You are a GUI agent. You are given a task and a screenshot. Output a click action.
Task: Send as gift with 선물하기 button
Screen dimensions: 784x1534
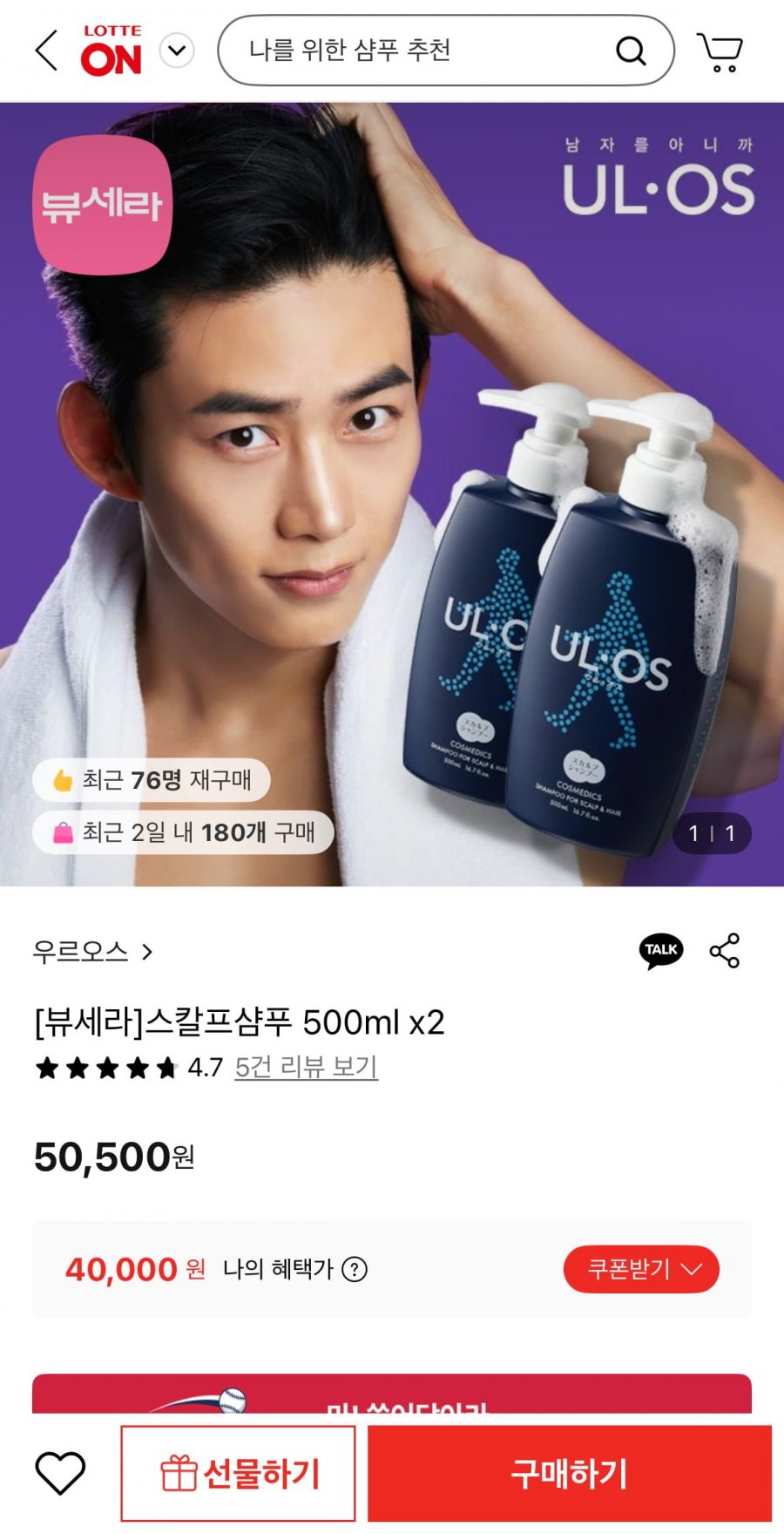coord(238,1474)
